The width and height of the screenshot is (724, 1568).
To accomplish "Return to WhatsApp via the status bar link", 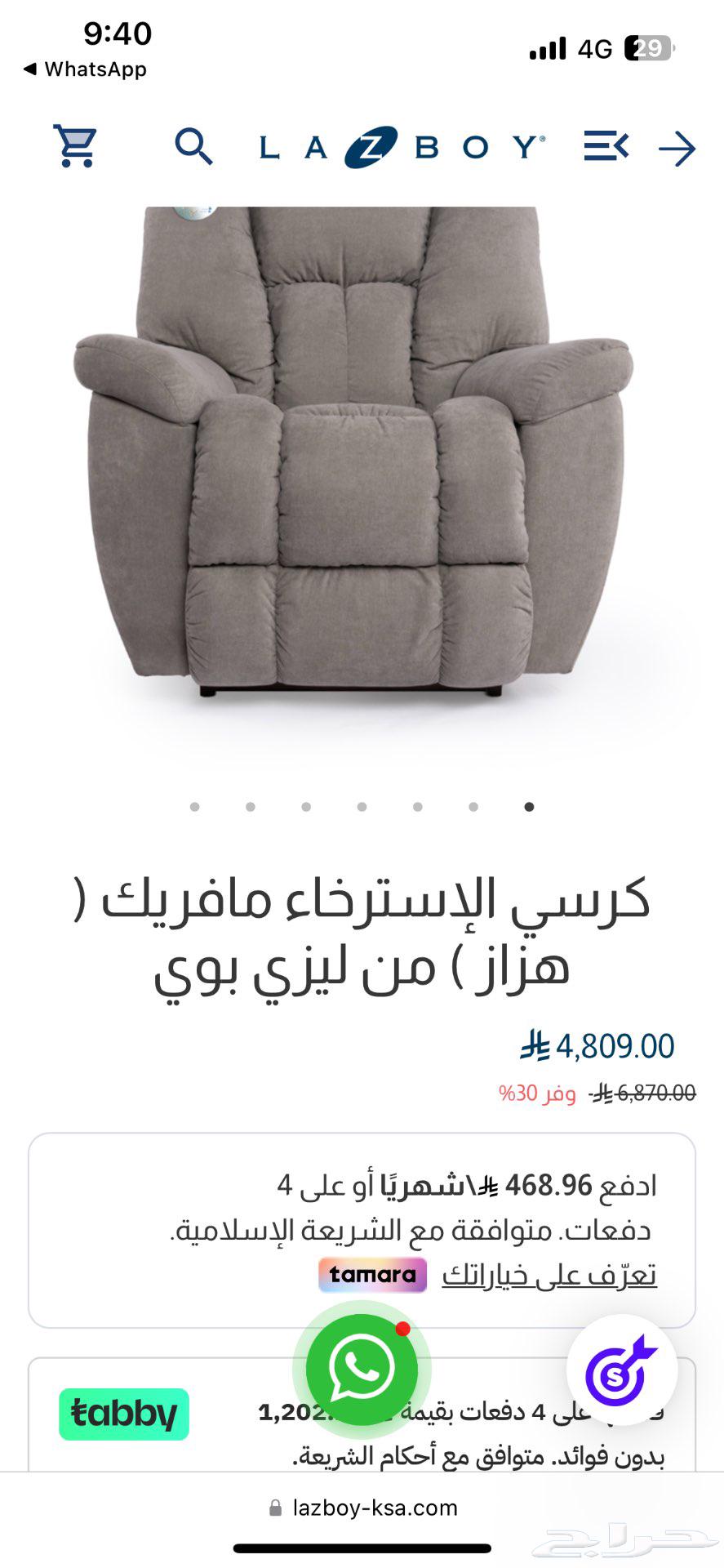I will point(84,69).
